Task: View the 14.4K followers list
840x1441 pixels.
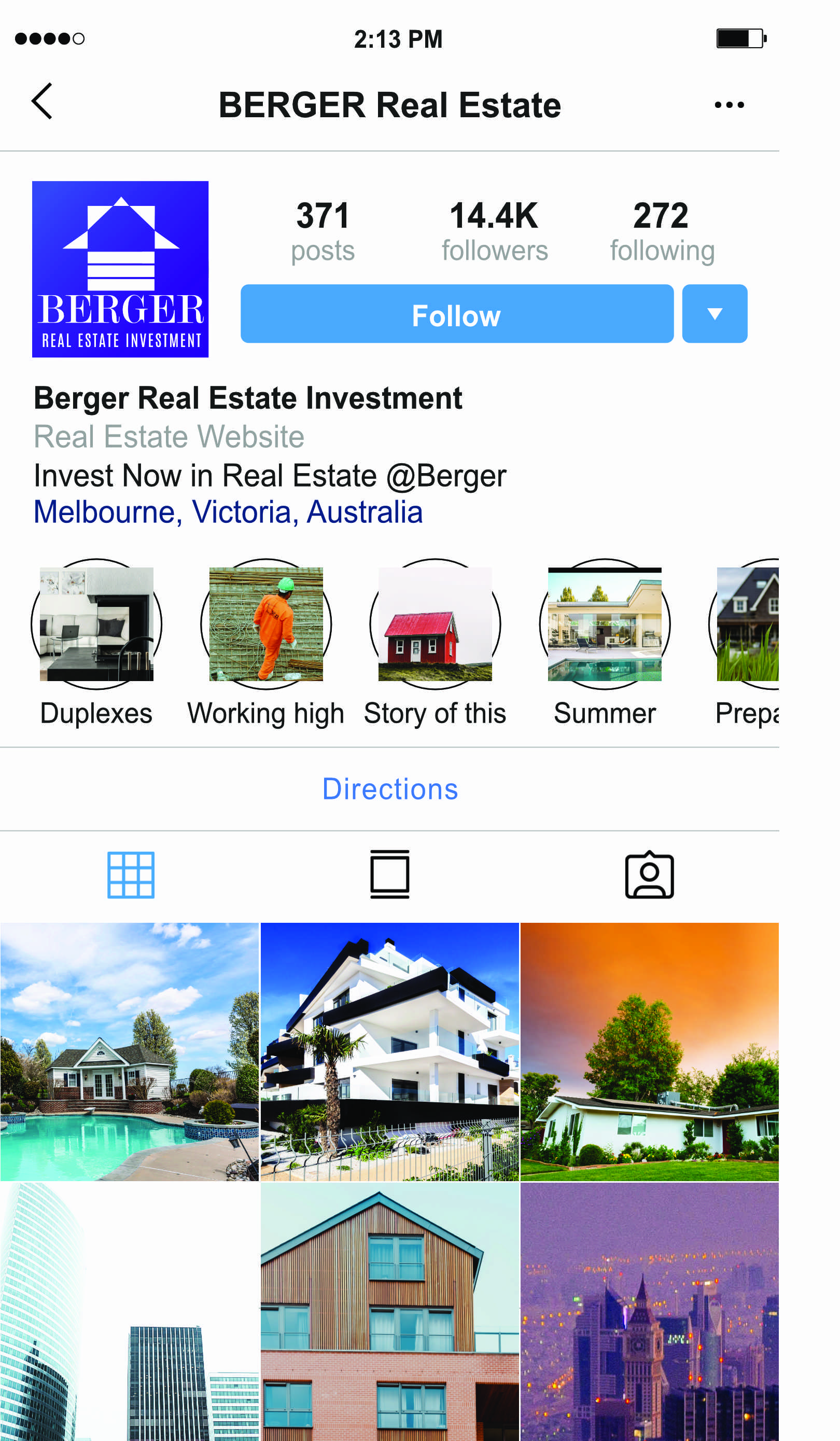Action: tap(494, 231)
